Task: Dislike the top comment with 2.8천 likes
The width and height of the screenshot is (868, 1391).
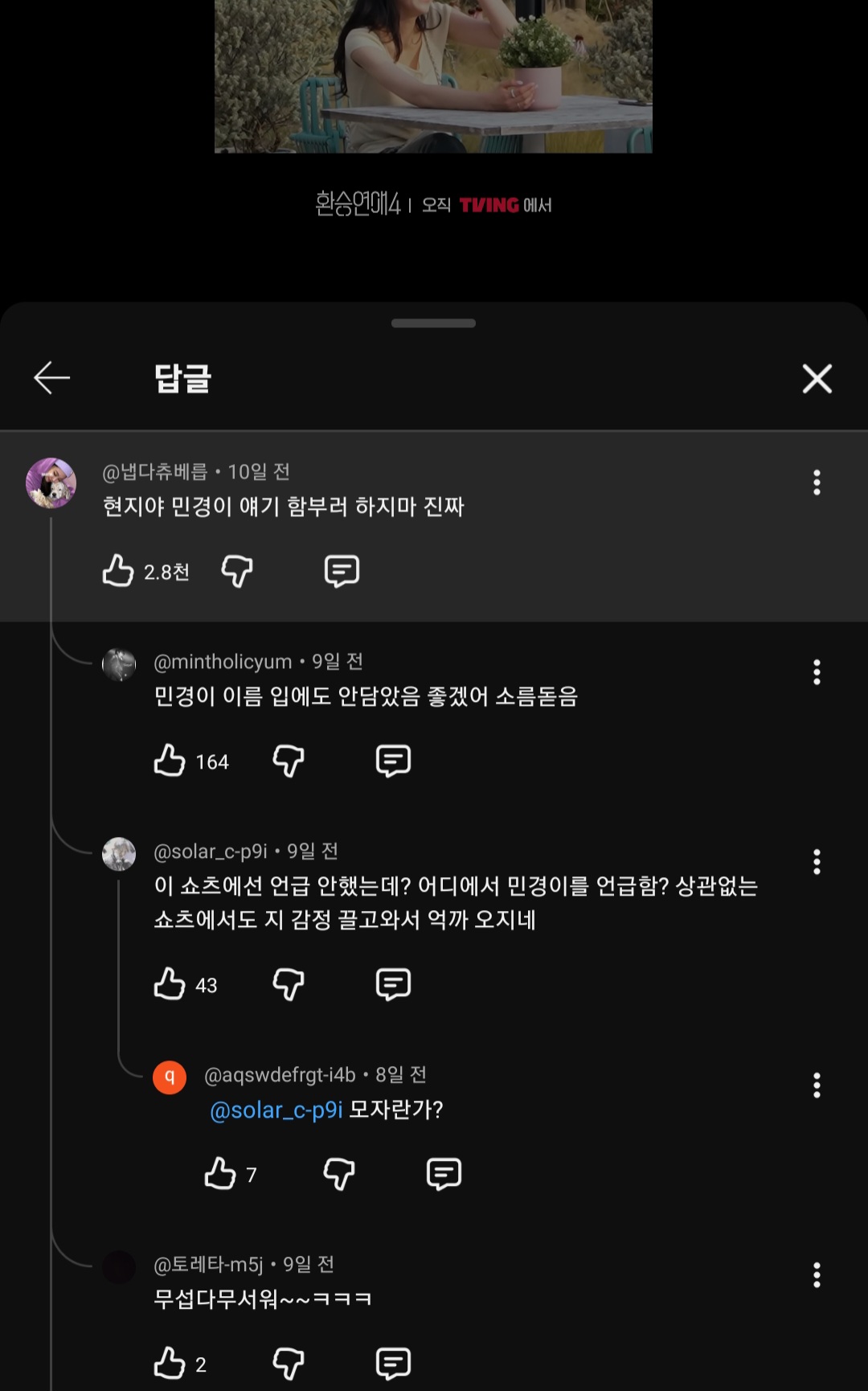Action: pyautogui.click(x=235, y=572)
